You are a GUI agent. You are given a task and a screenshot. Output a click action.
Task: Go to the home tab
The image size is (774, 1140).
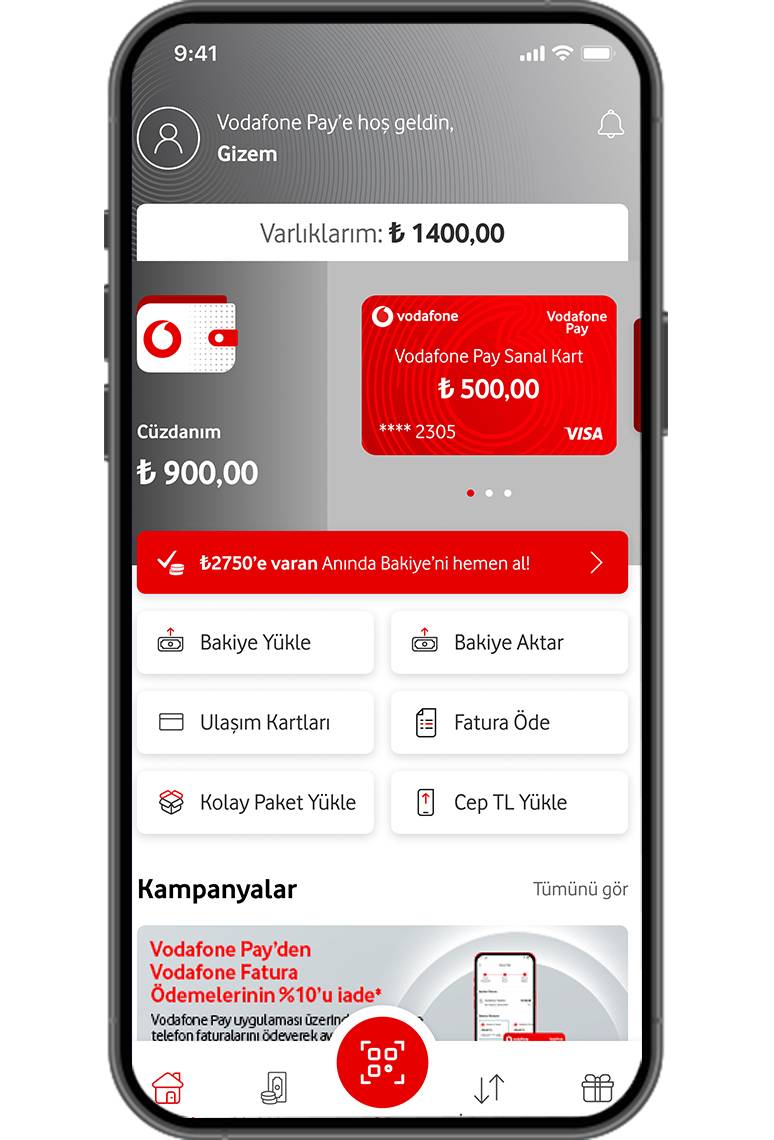[168, 1088]
